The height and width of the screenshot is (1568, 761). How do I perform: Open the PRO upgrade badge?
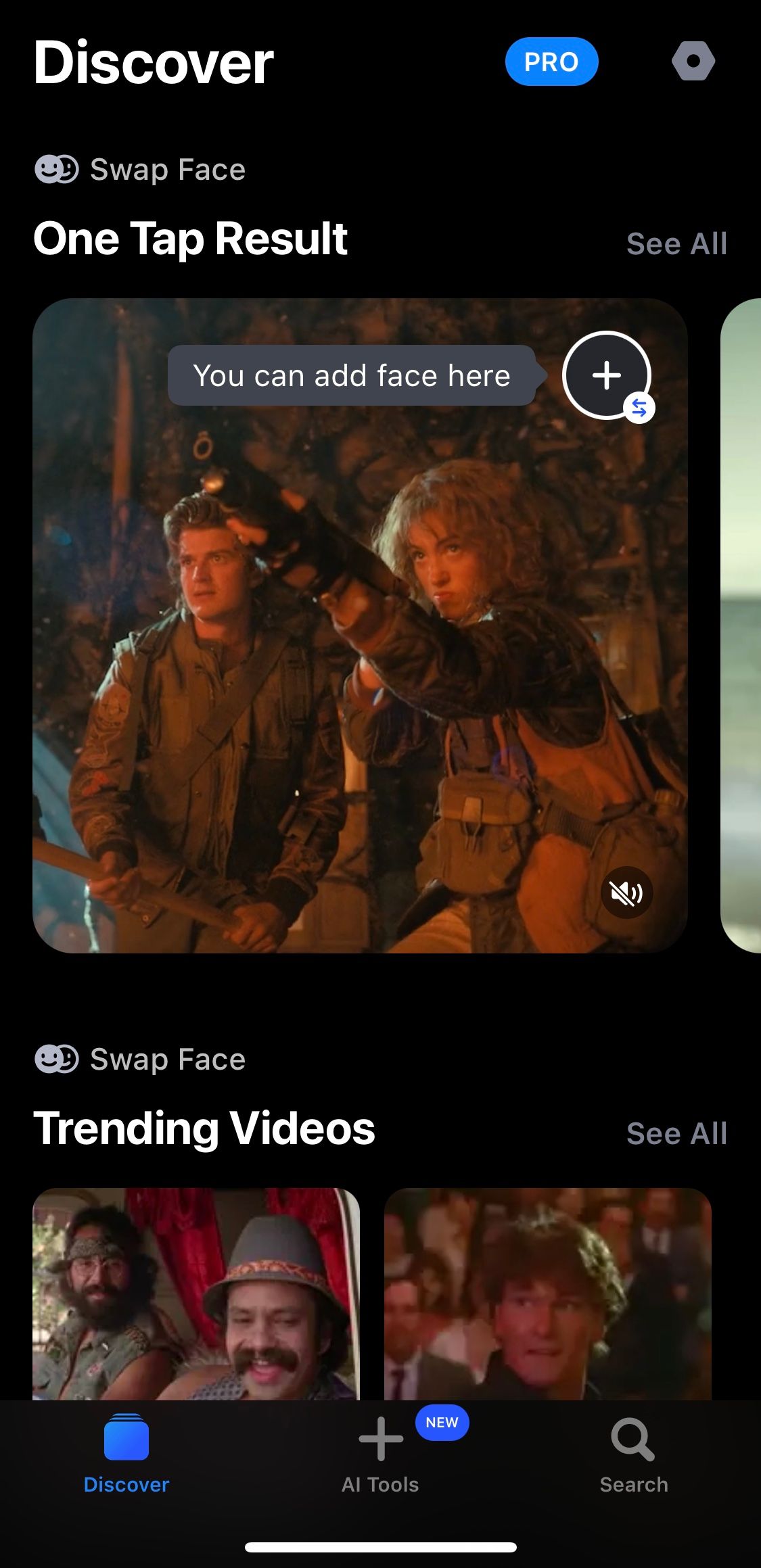pos(551,62)
